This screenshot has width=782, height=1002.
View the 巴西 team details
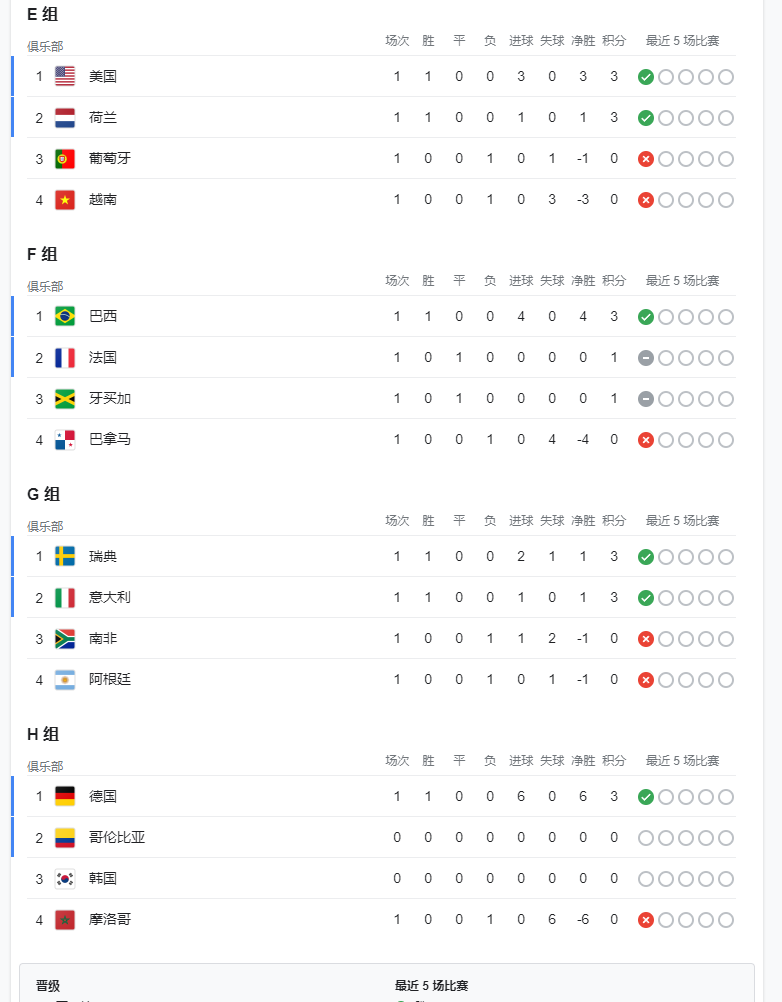point(102,316)
